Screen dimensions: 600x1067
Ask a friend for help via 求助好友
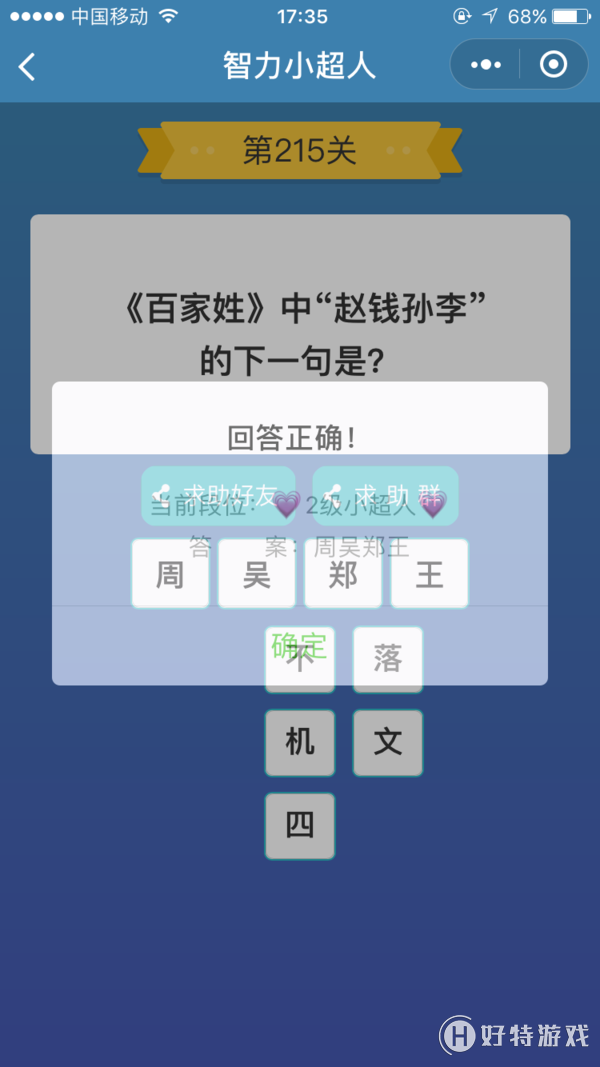tap(218, 495)
